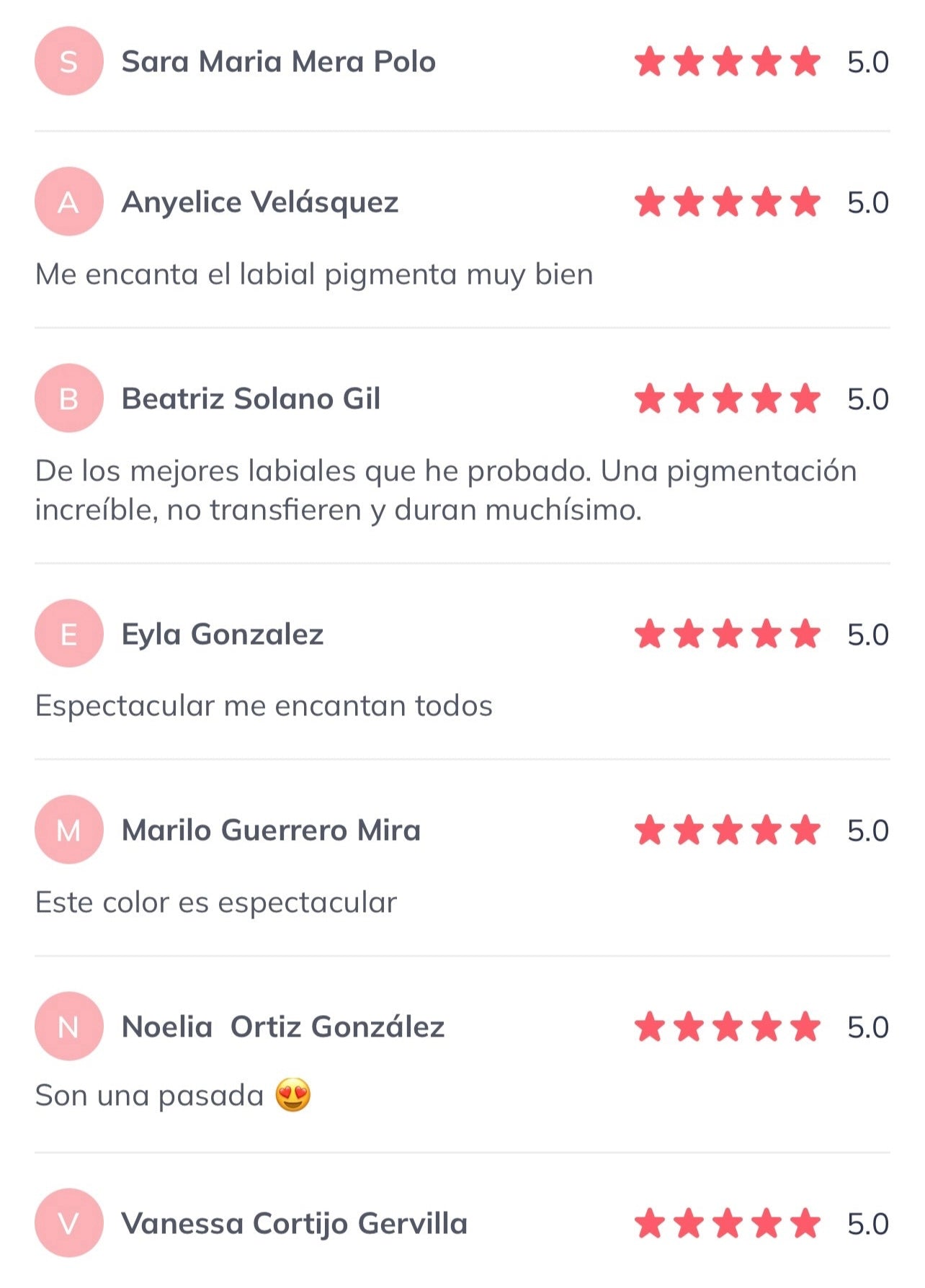Viewport: 925px width, 1288px height.
Task: Click the 5.0 rating next to Marilo Guerrero Mira
Action: 867,830
